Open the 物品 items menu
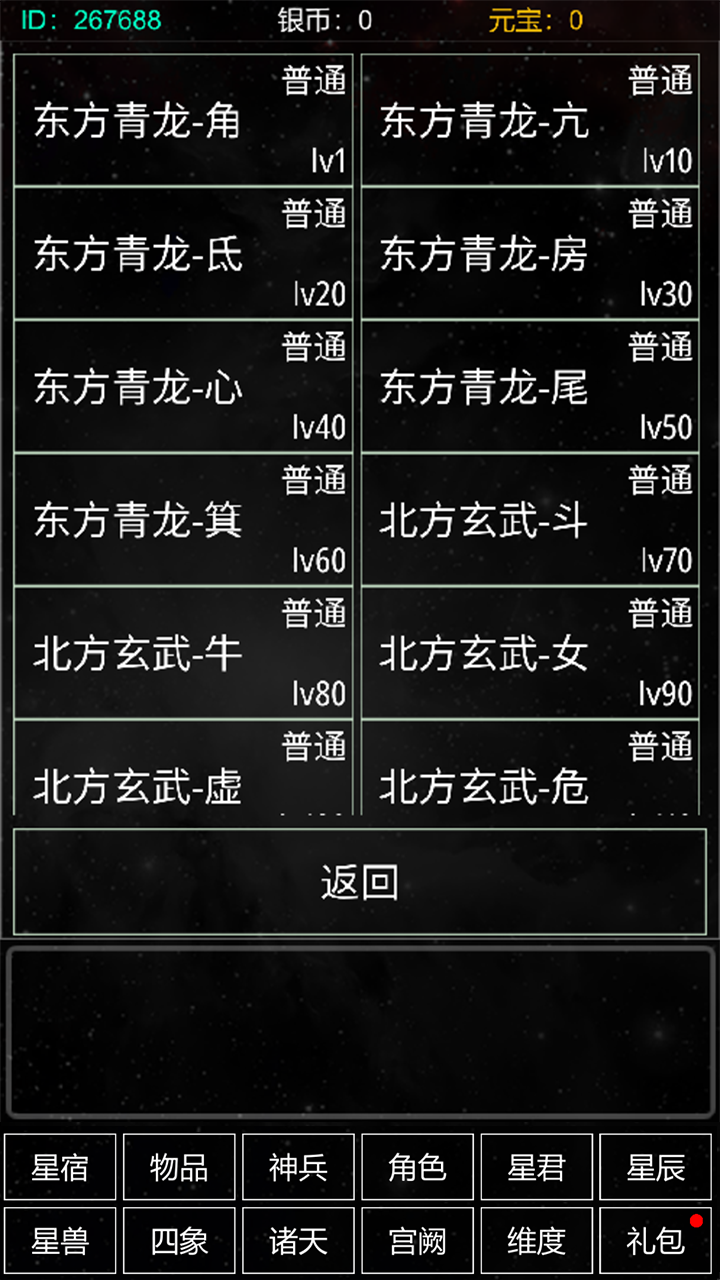Image resolution: width=720 pixels, height=1280 pixels. (x=179, y=1167)
